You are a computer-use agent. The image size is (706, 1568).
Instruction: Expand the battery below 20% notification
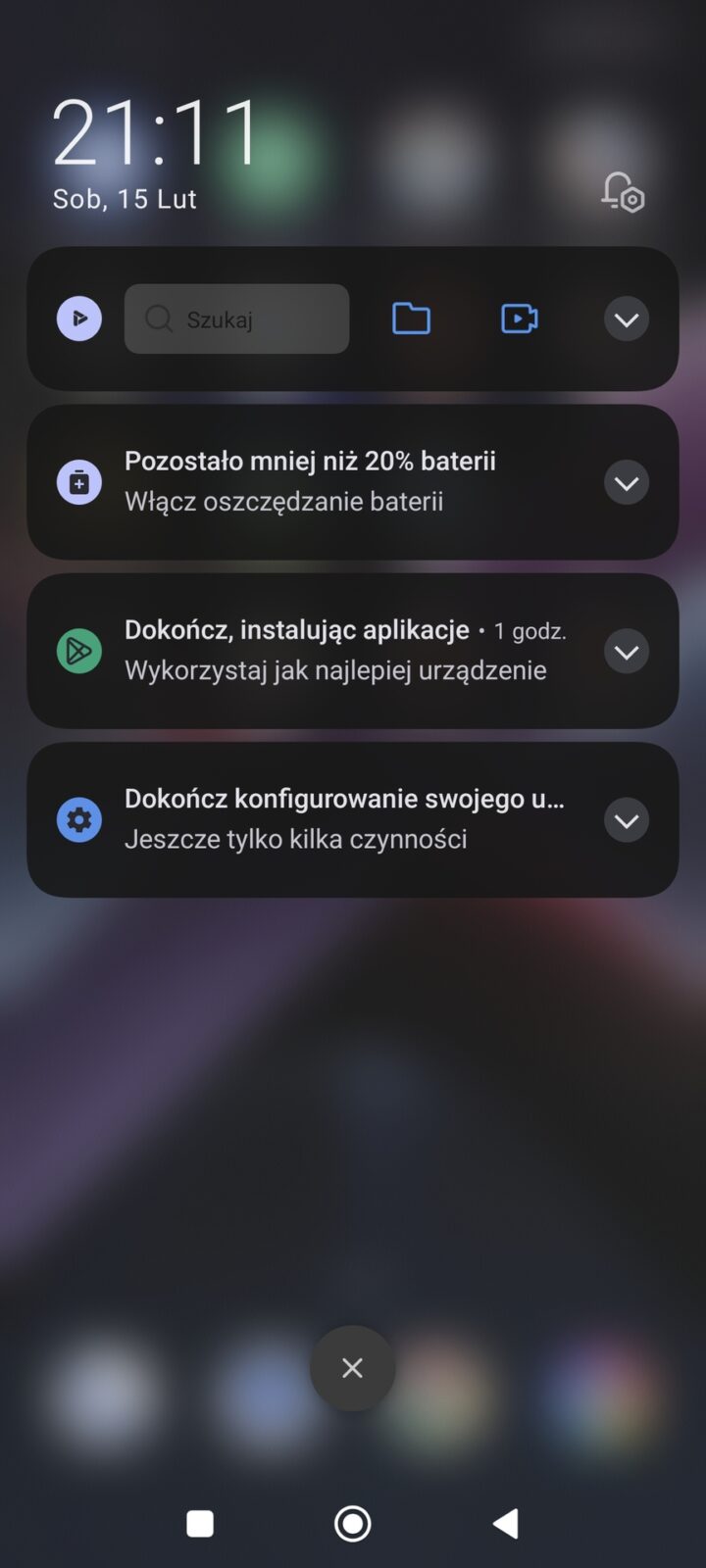point(627,483)
